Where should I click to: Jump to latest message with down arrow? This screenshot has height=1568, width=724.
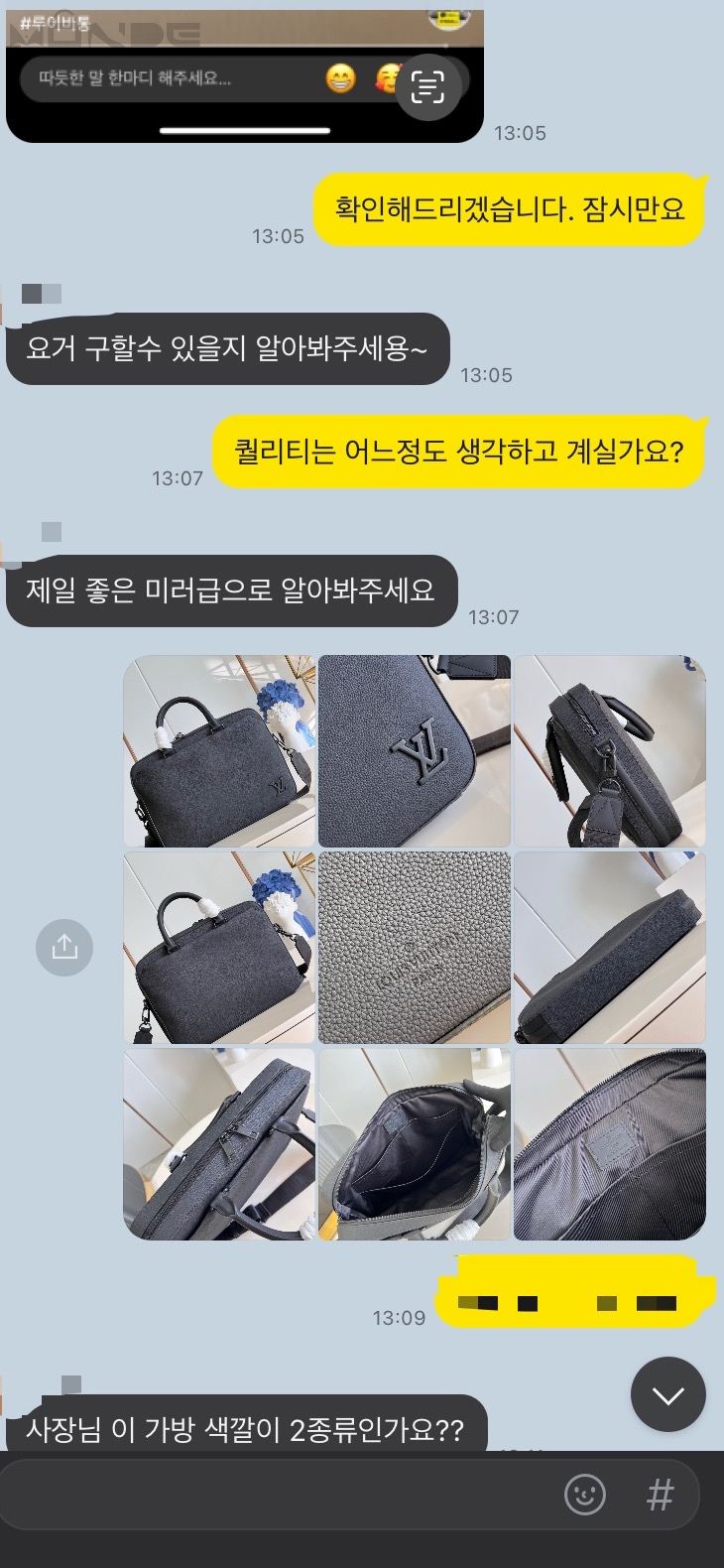[x=667, y=1394]
